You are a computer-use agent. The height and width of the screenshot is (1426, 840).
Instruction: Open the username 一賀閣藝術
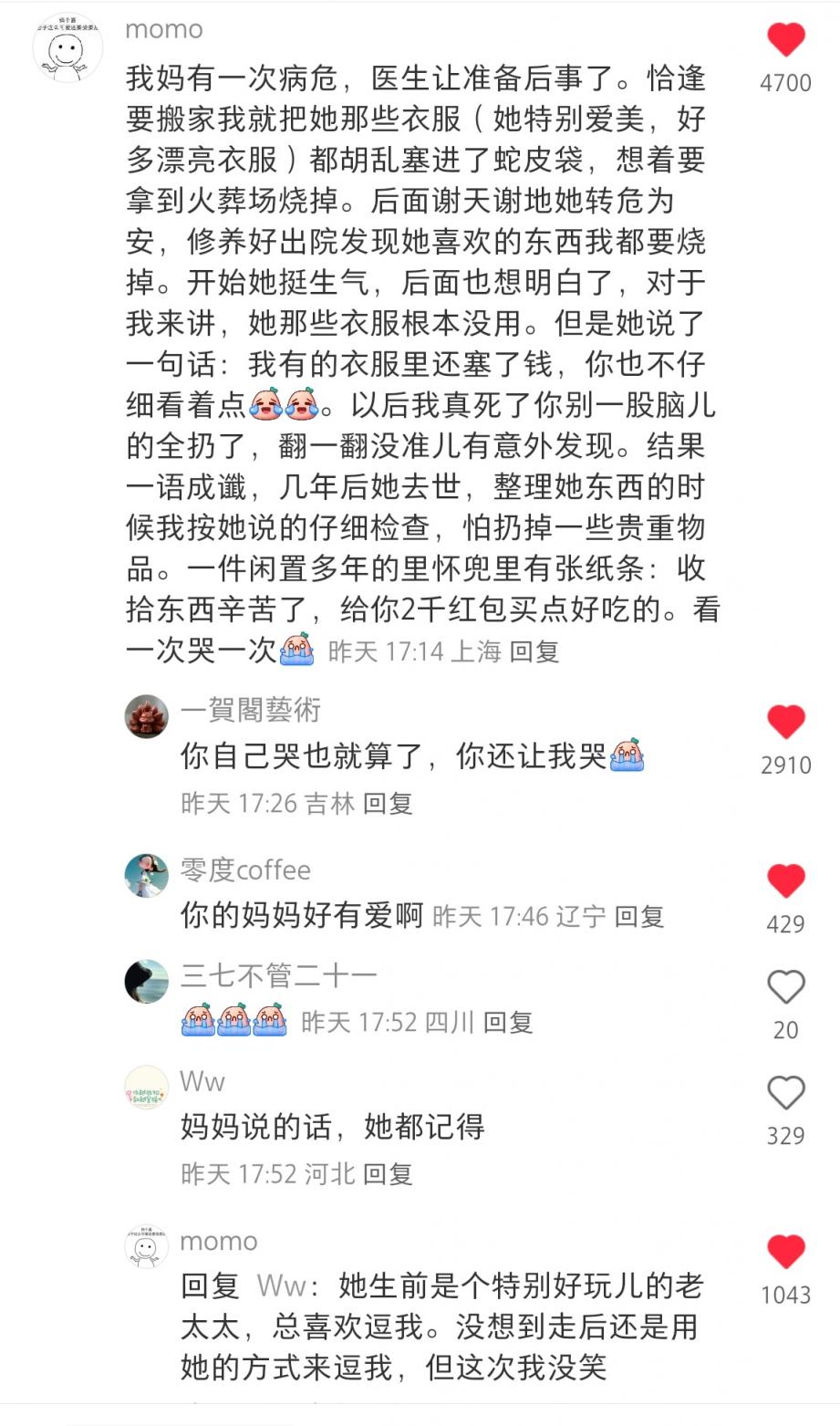coord(251,710)
